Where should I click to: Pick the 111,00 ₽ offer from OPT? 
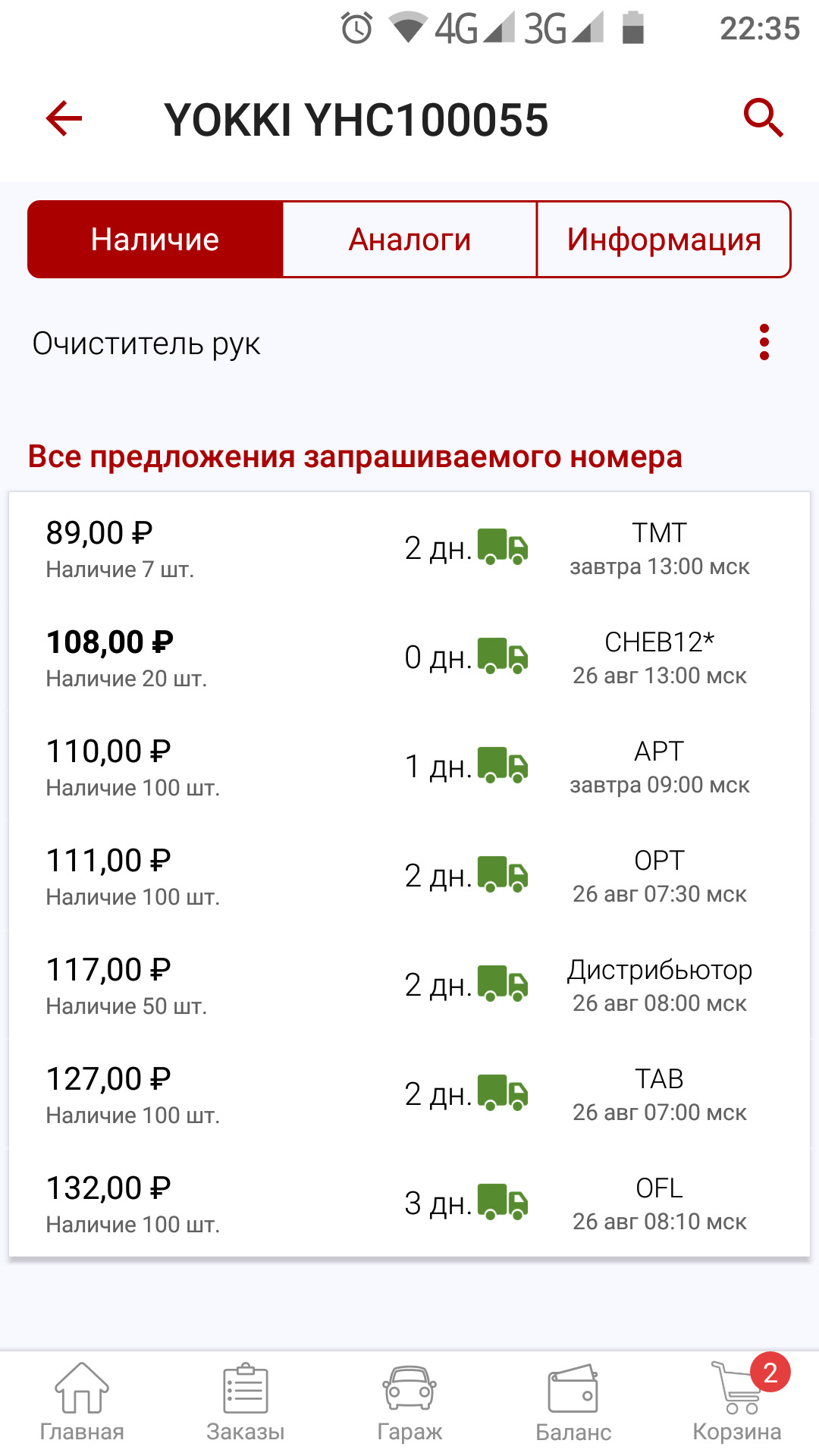point(409,876)
